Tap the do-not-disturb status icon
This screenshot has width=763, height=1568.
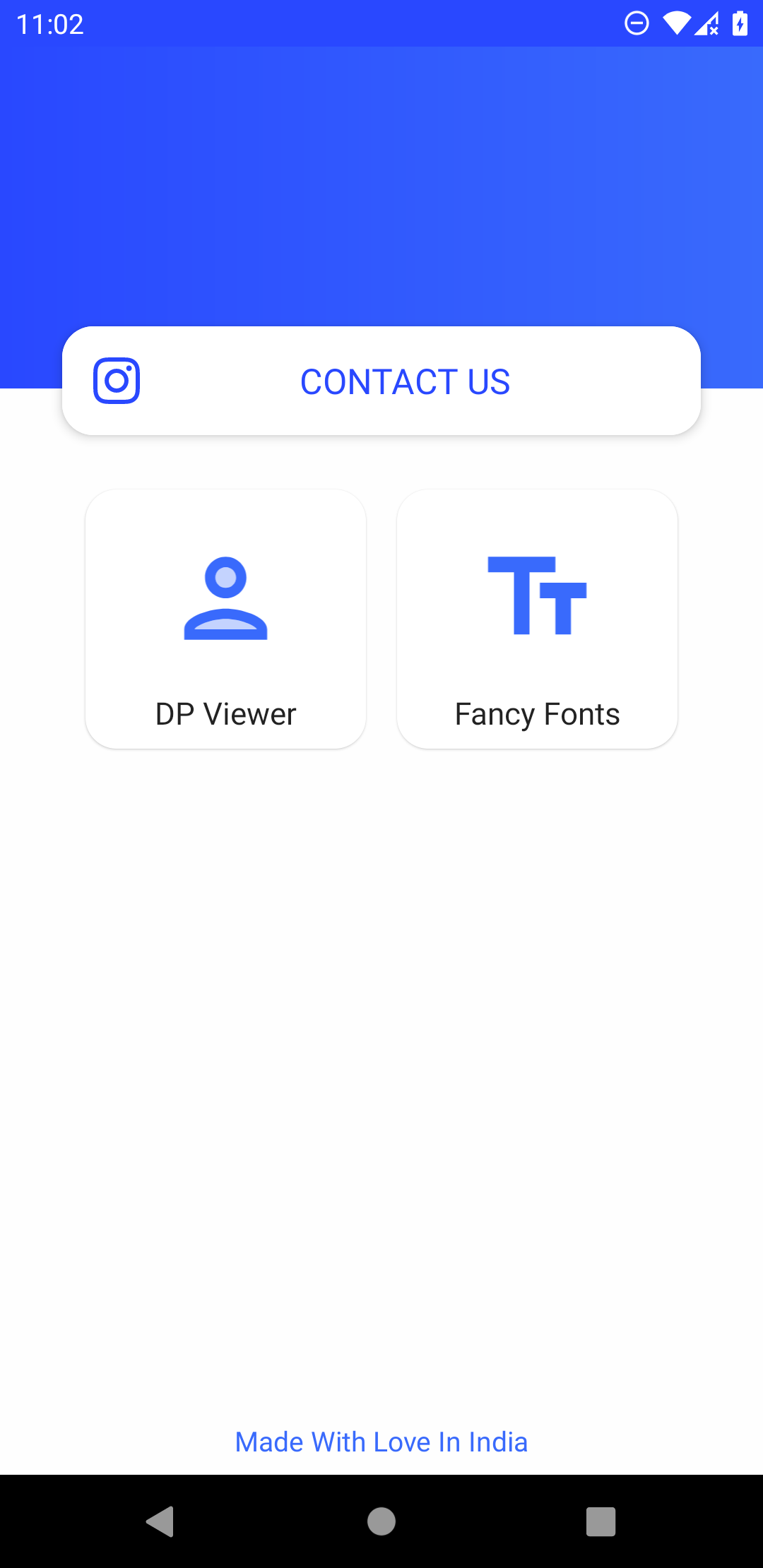(635, 24)
